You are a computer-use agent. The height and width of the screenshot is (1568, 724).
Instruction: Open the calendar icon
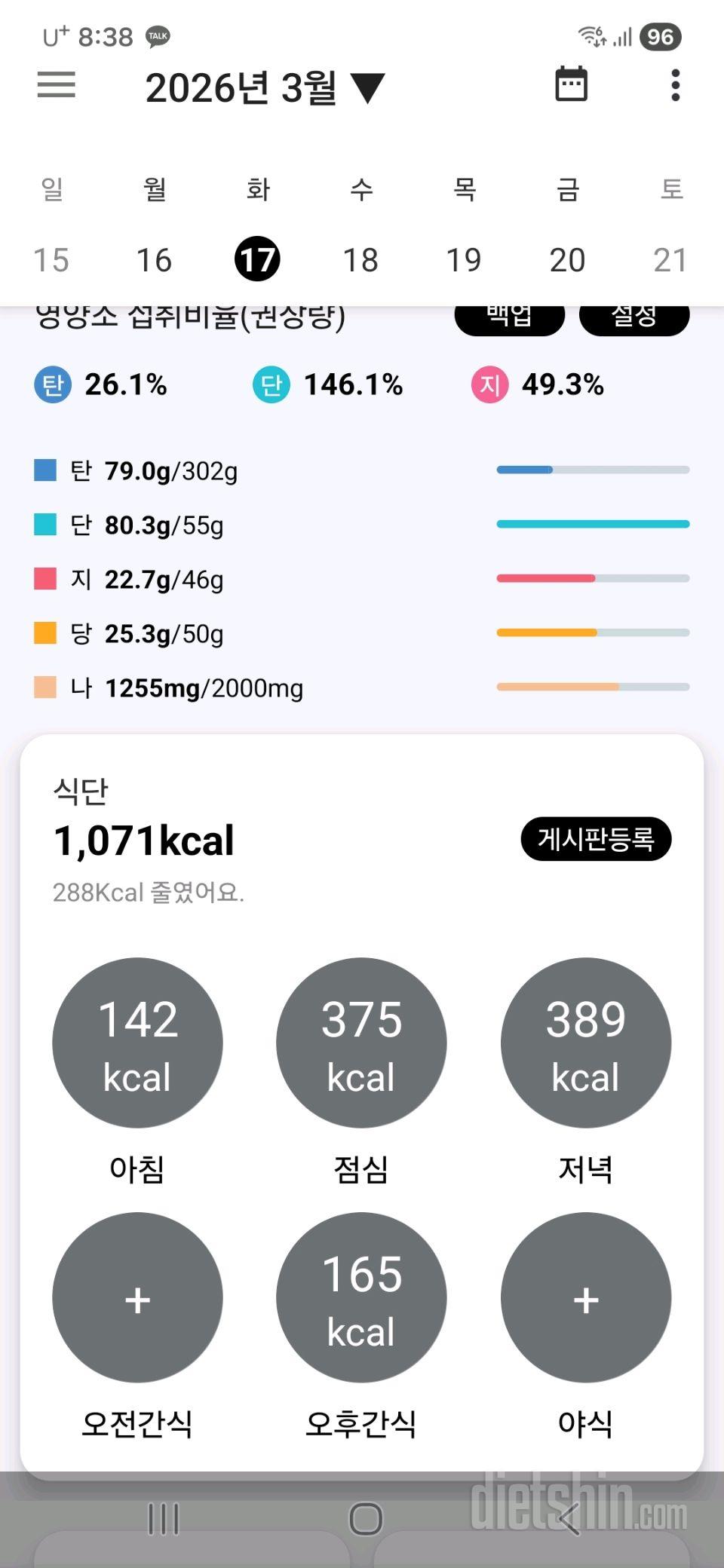tap(571, 84)
